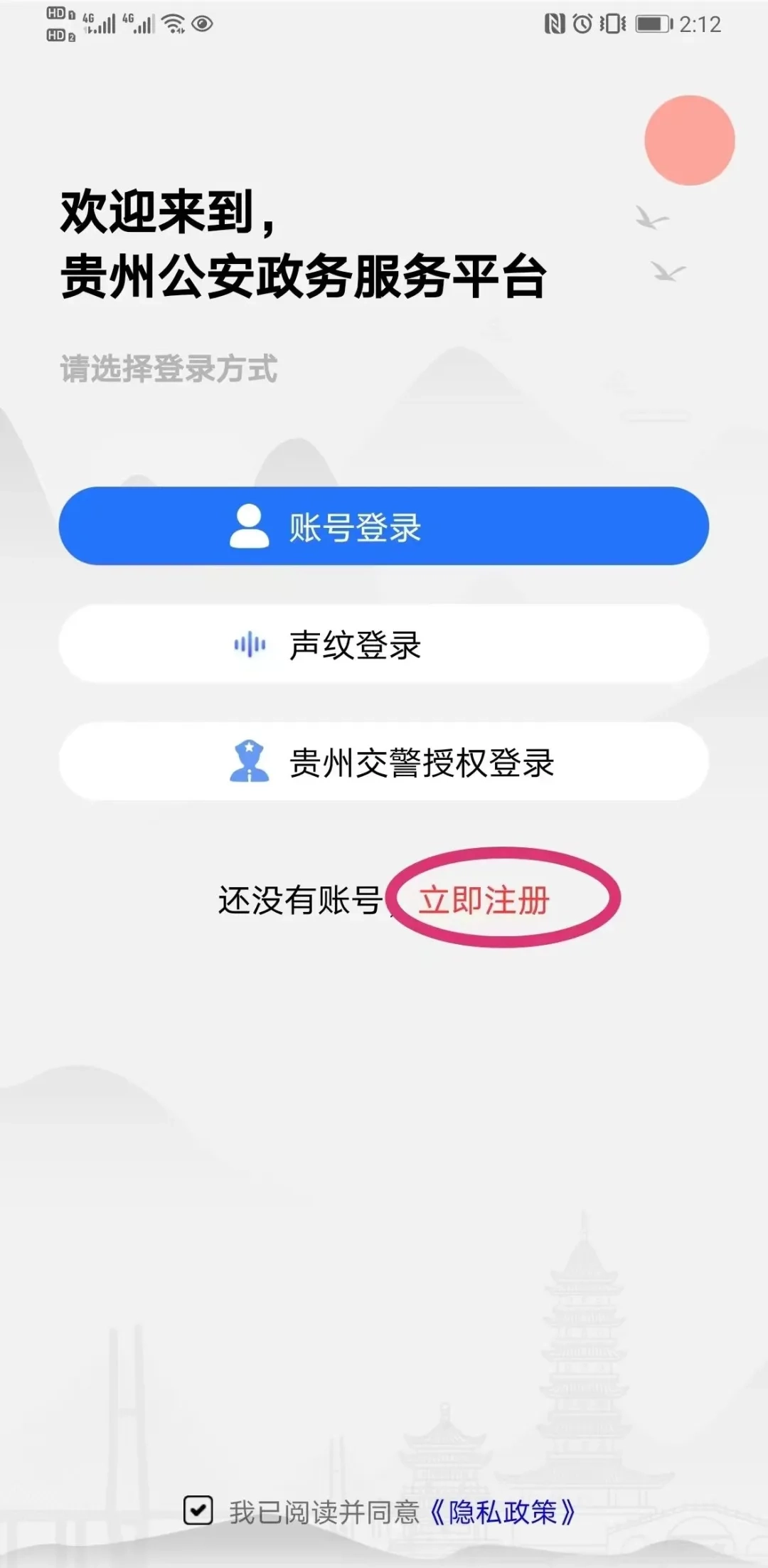Uncheck the 我已阅读并同意 checkbox

coord(198,1511)
